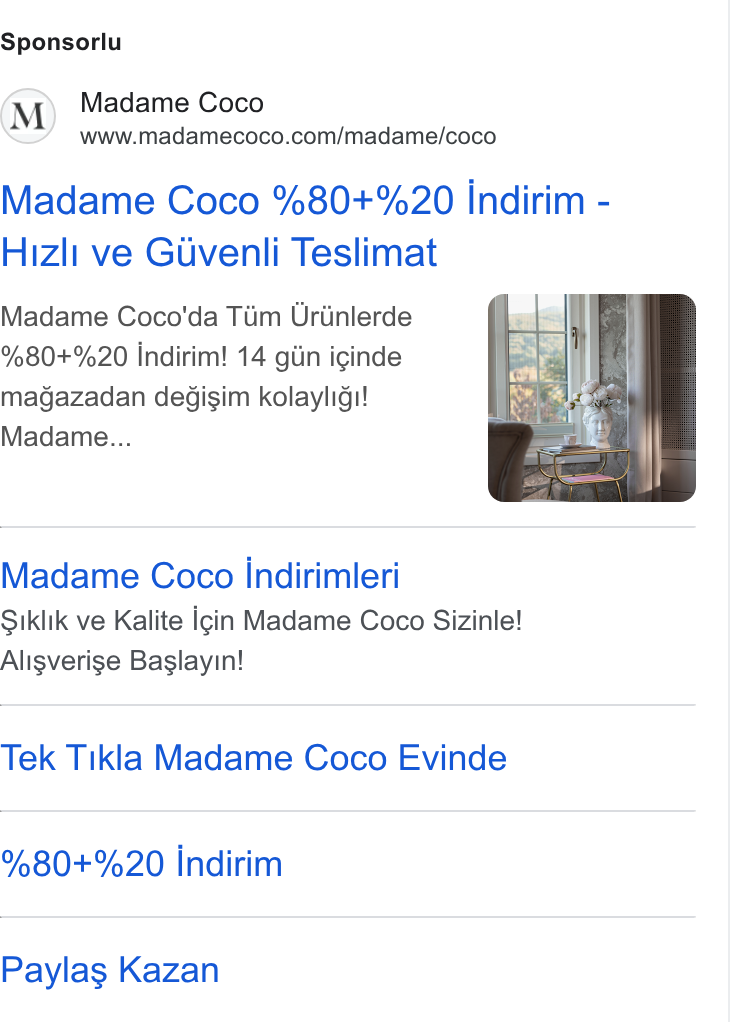Open the Paylaş Kazan link

click(x=110, y=970)
